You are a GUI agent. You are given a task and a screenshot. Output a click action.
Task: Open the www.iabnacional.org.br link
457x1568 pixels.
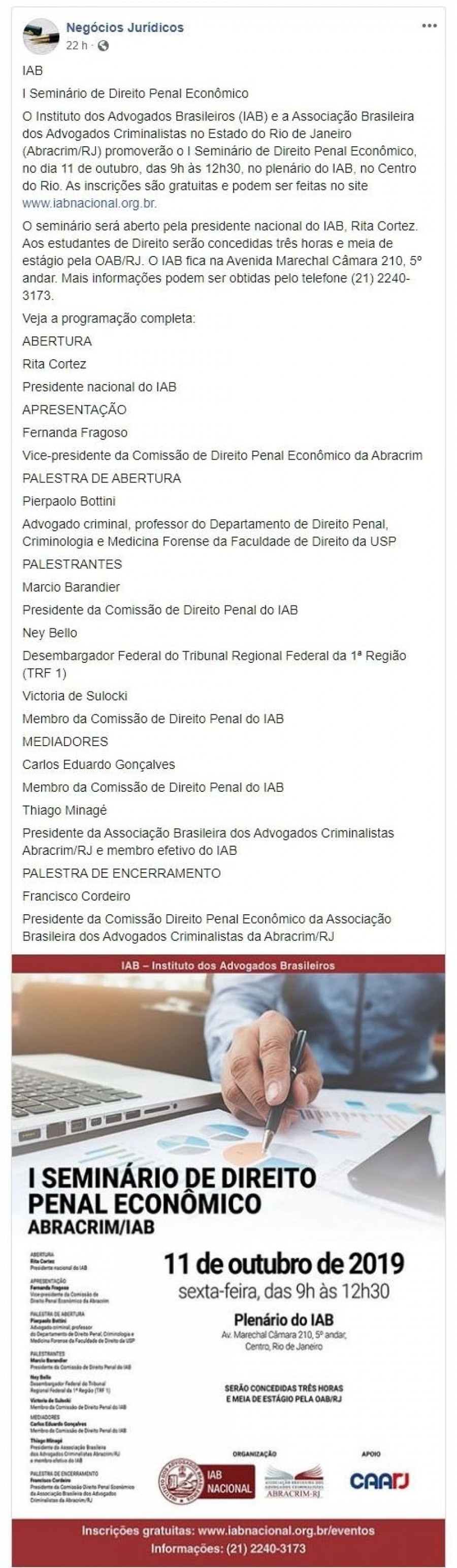tap(89, 203)
